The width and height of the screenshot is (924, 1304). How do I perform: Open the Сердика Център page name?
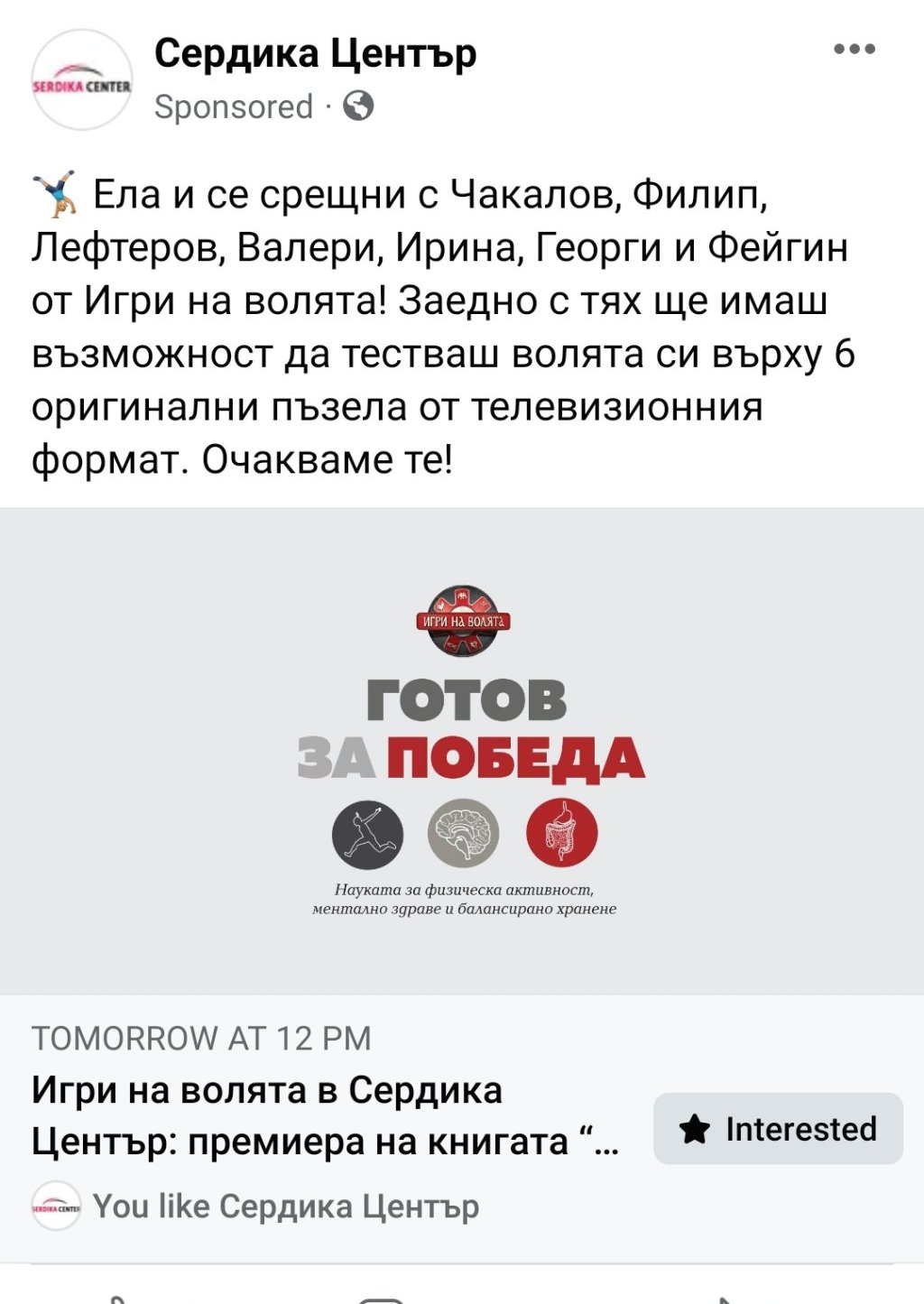(315, 54)
